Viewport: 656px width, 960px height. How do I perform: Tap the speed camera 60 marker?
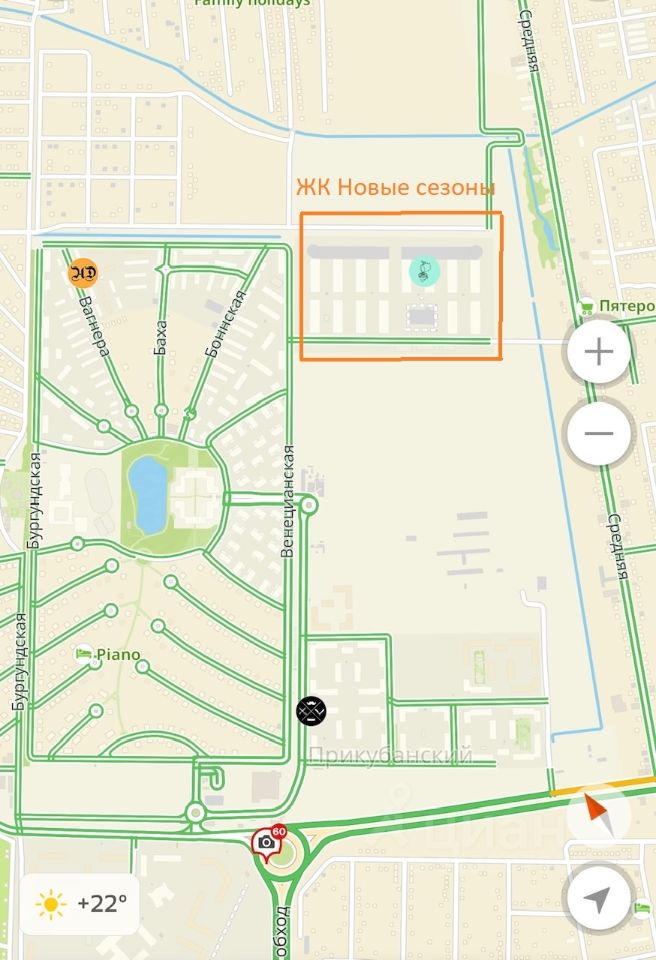click(267, 842)
